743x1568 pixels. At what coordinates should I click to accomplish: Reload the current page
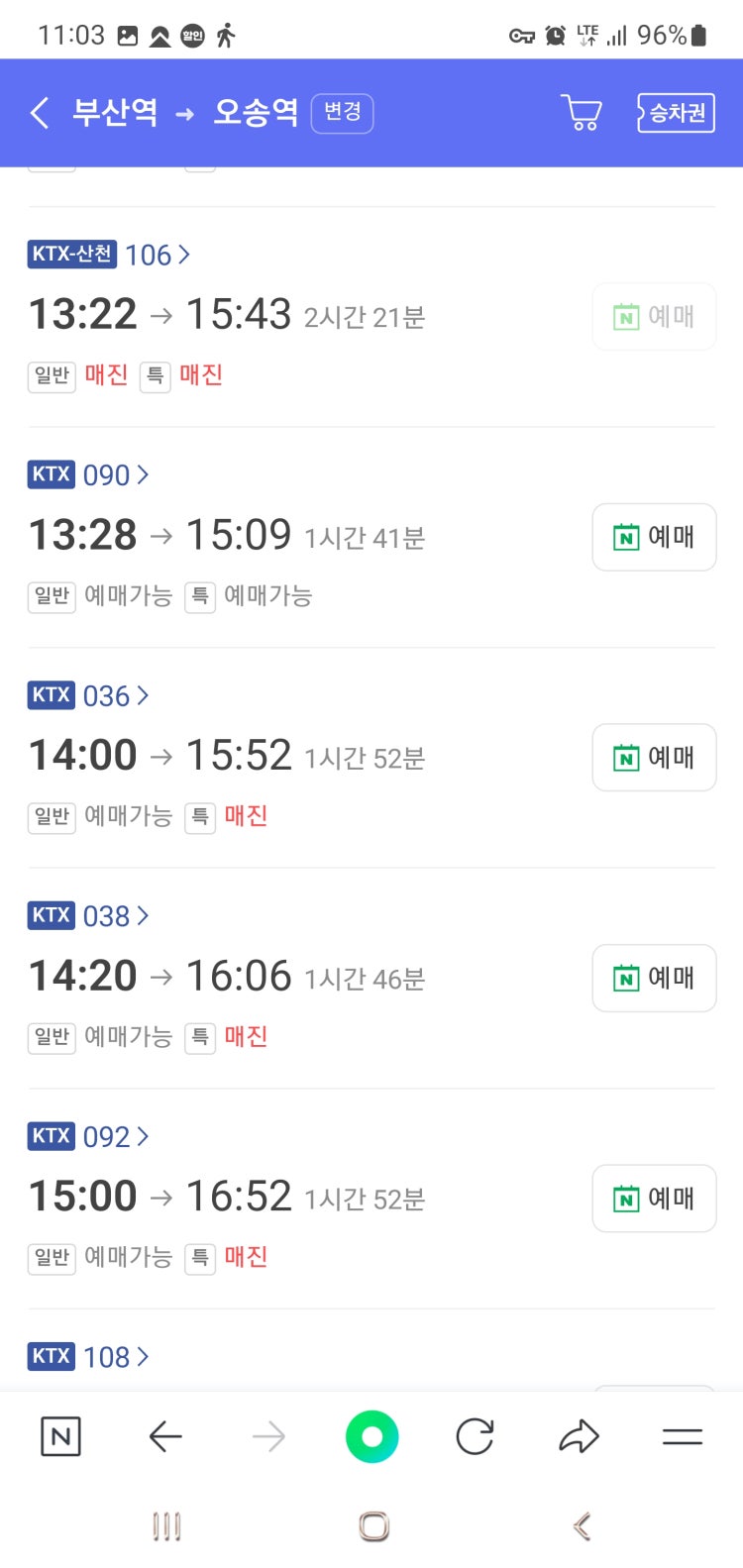point(475,1436)
